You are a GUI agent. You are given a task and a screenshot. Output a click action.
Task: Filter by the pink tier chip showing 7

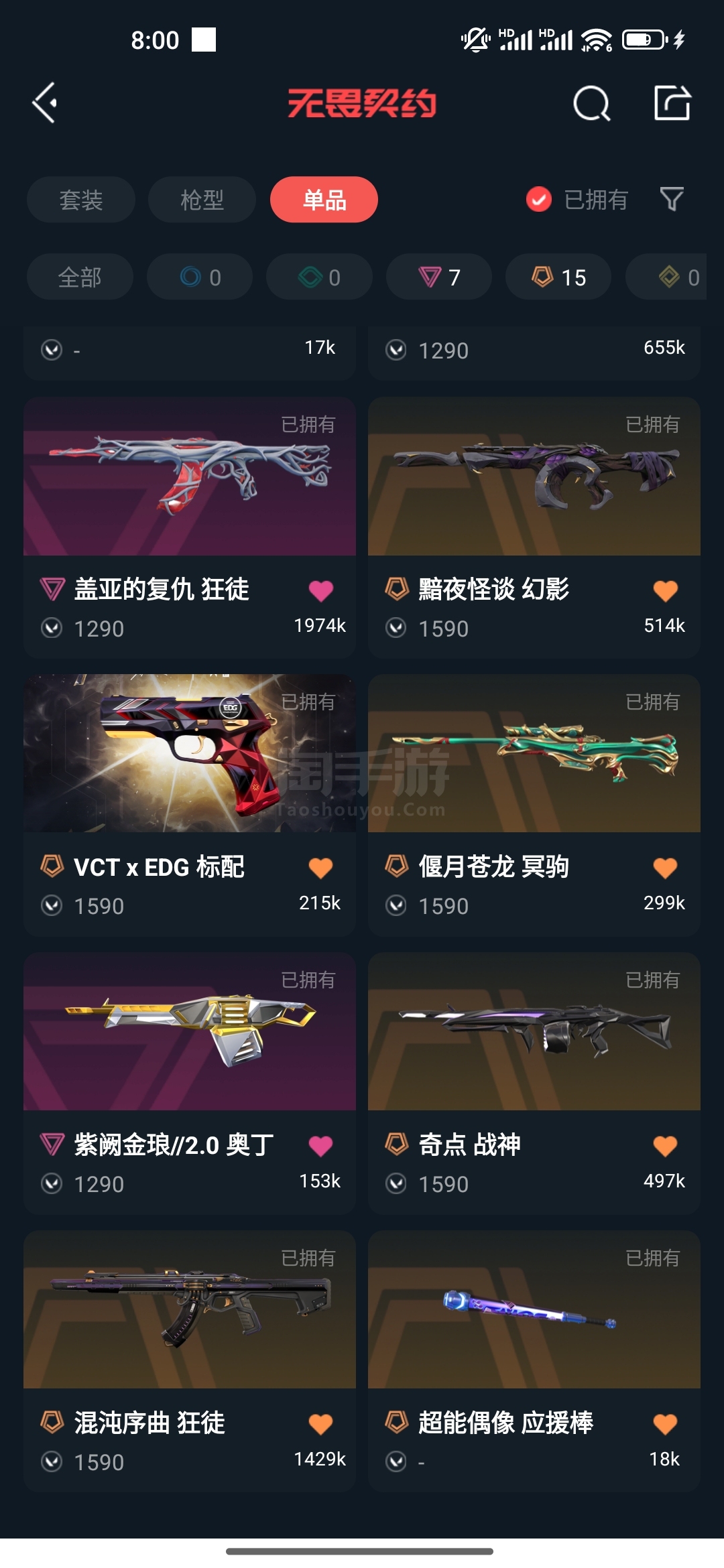coord(439,277)
